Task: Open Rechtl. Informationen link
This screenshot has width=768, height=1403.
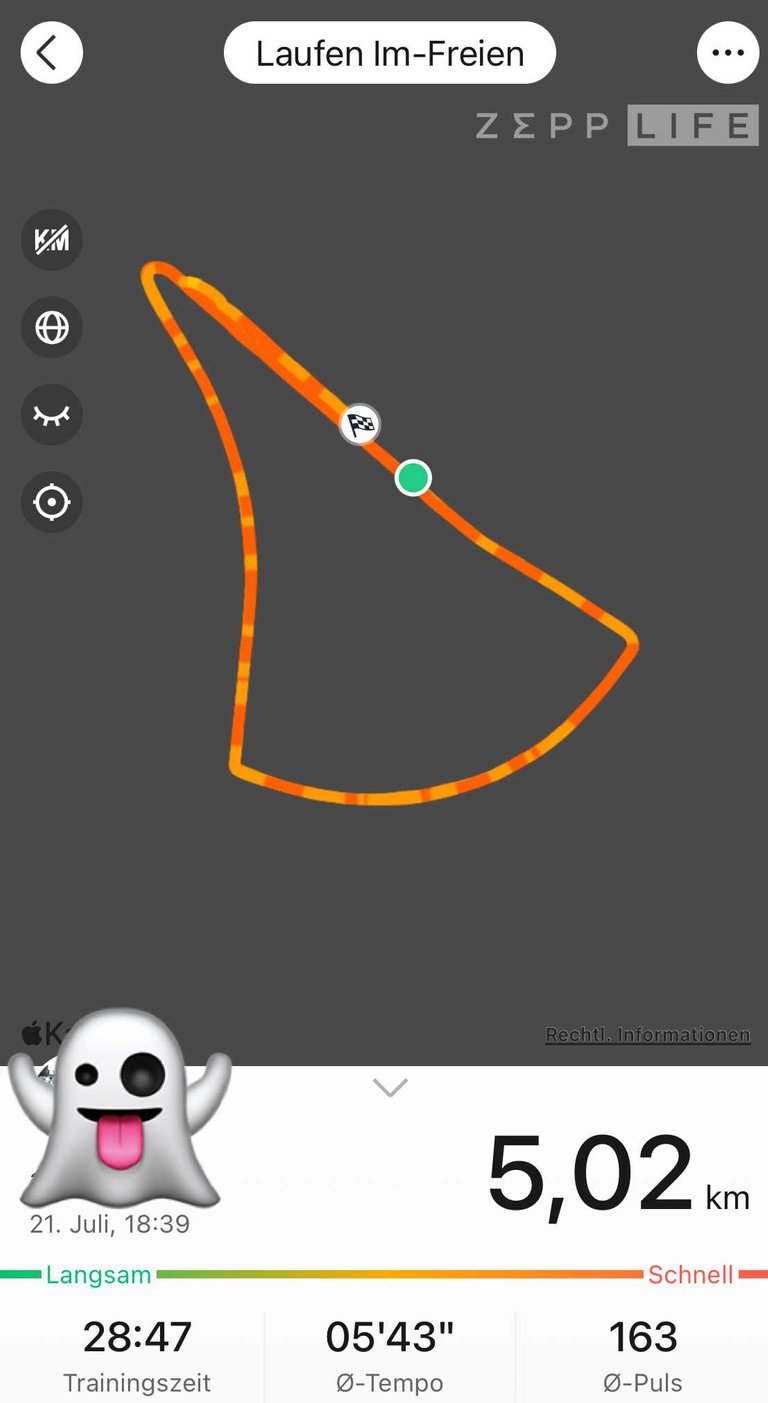Action: pos(647,1035)
